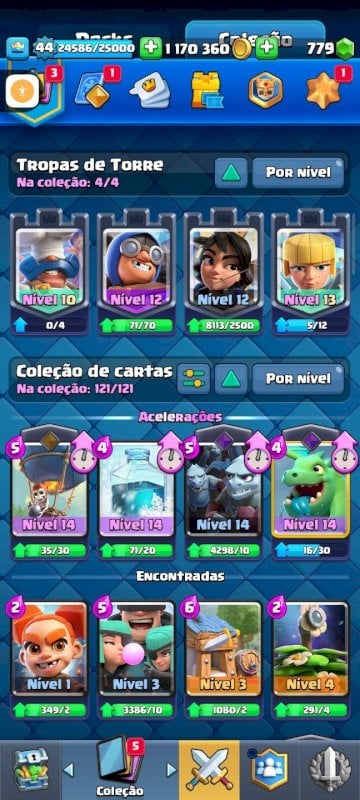Open the Baby Dragon card Nível 14
The height and width of the screenshot is (800, 360).
tap(311, 494)
